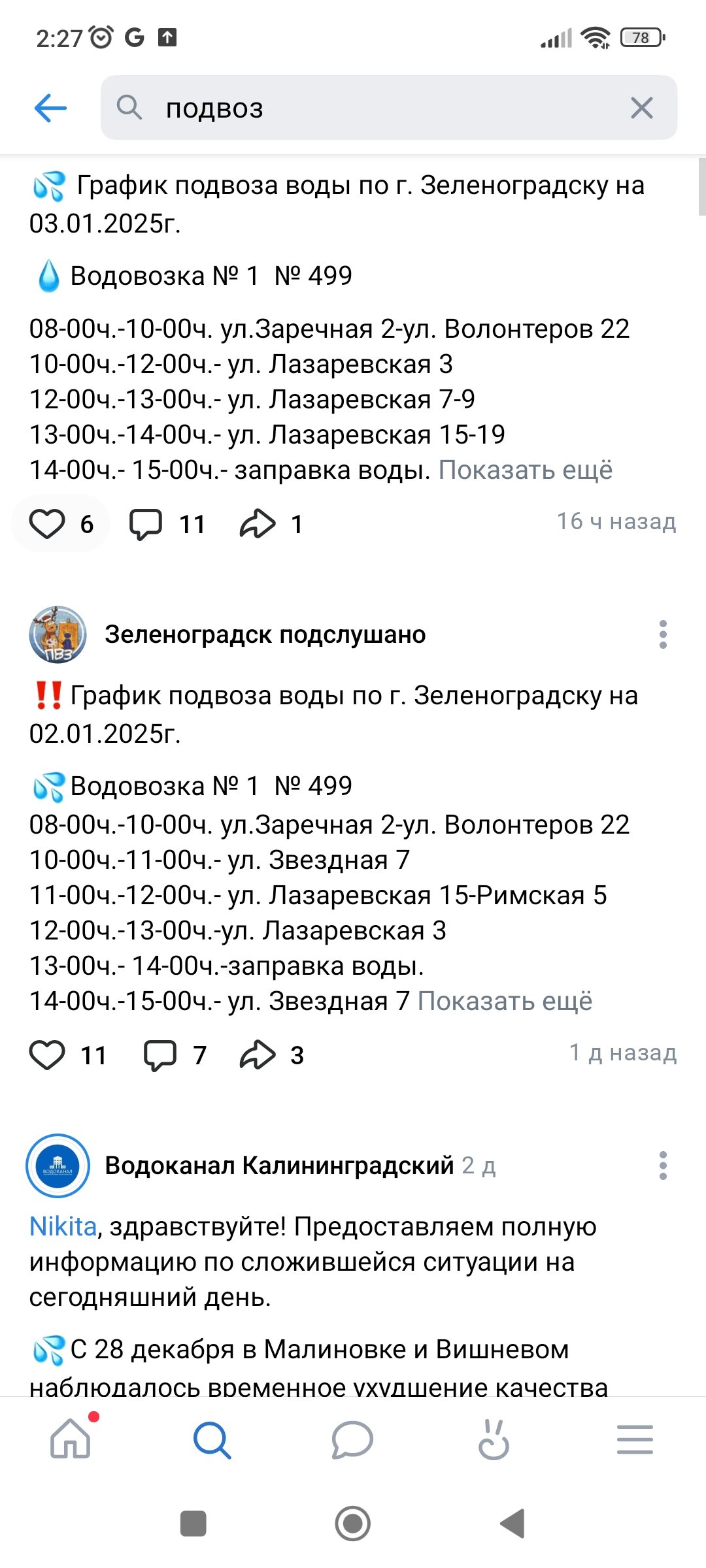
Task: Like the post from 1 д назад
Action: (x=48, y=1055)
